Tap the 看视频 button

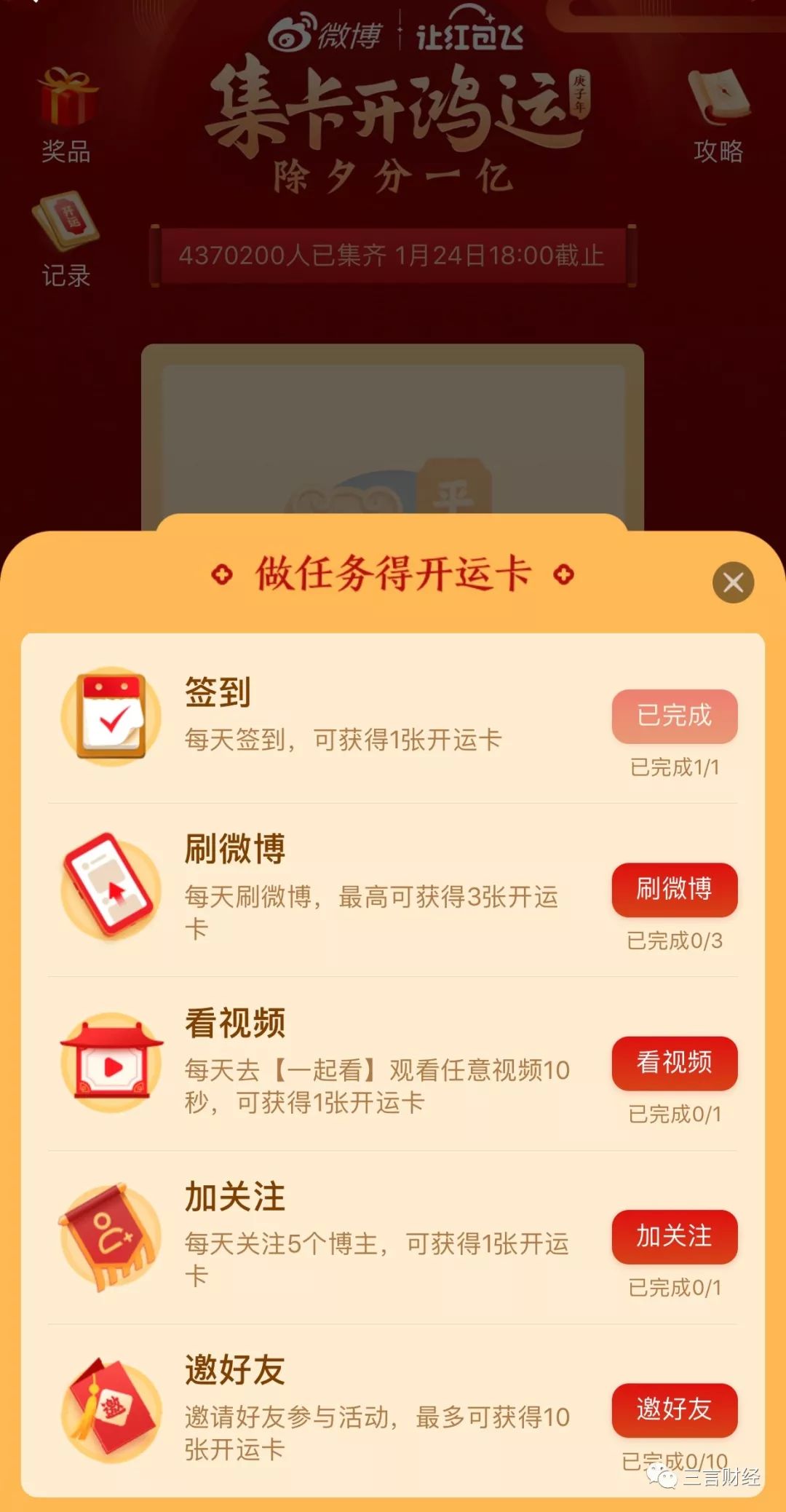point(674,1062)
